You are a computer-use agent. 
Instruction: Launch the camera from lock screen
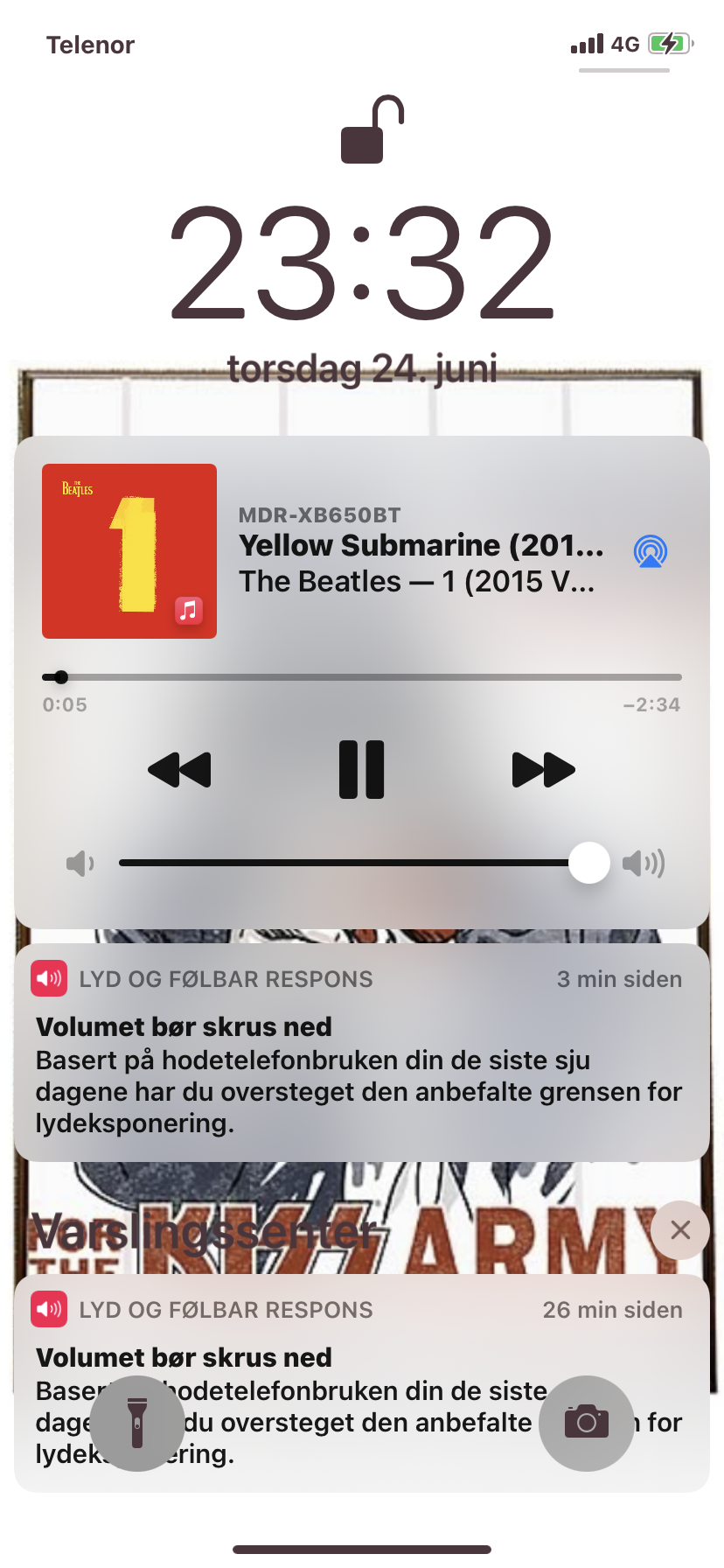tap(586, 1424)
